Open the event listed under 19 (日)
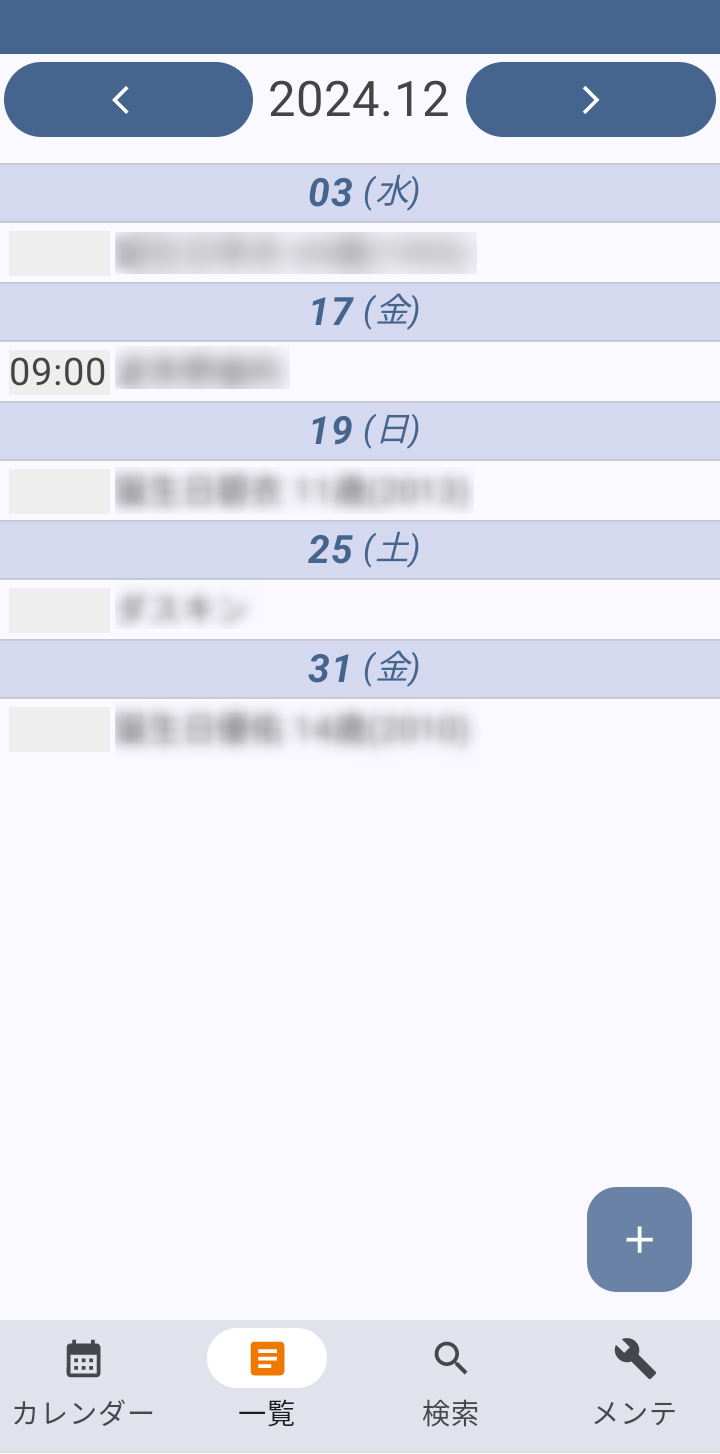 click(x=360, y=491)
